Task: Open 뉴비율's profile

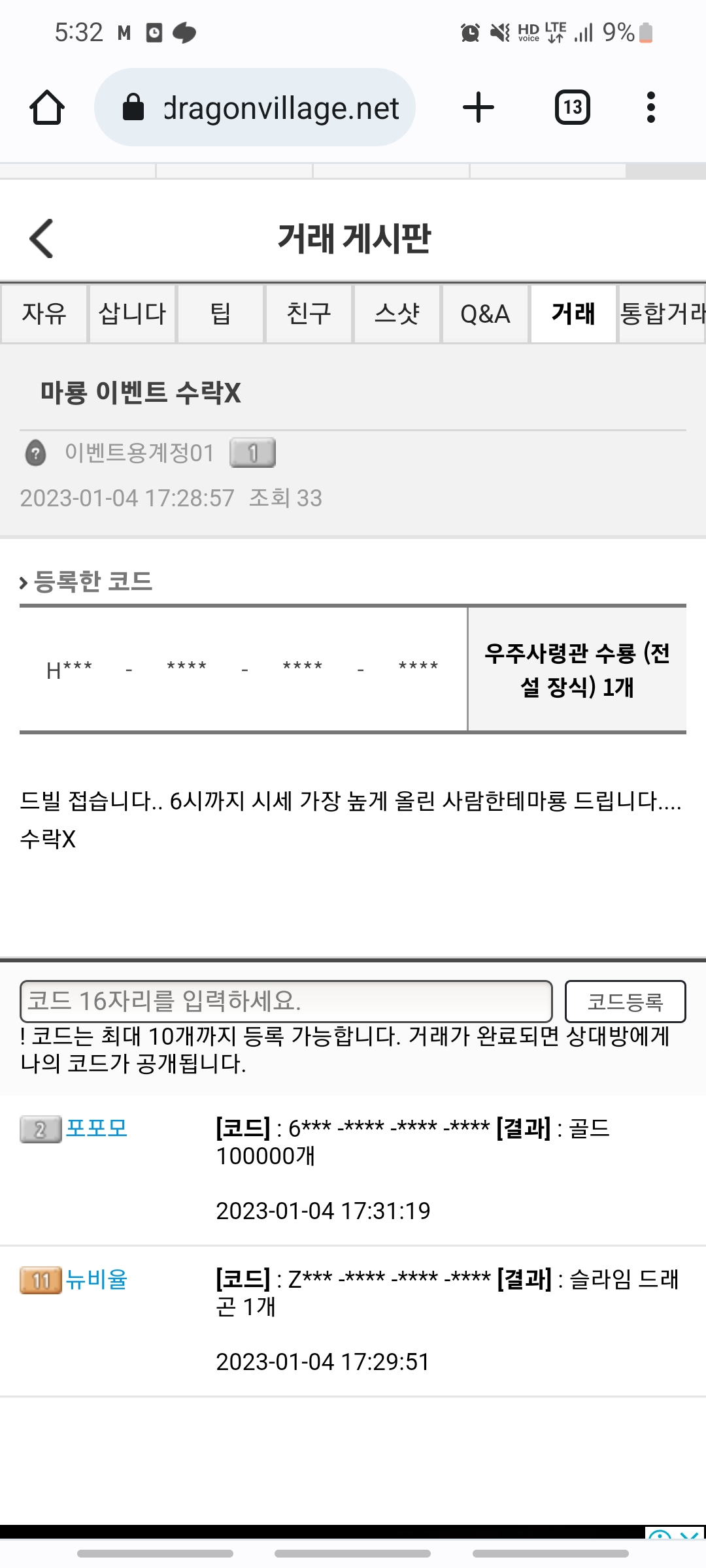Action: 96,1279
